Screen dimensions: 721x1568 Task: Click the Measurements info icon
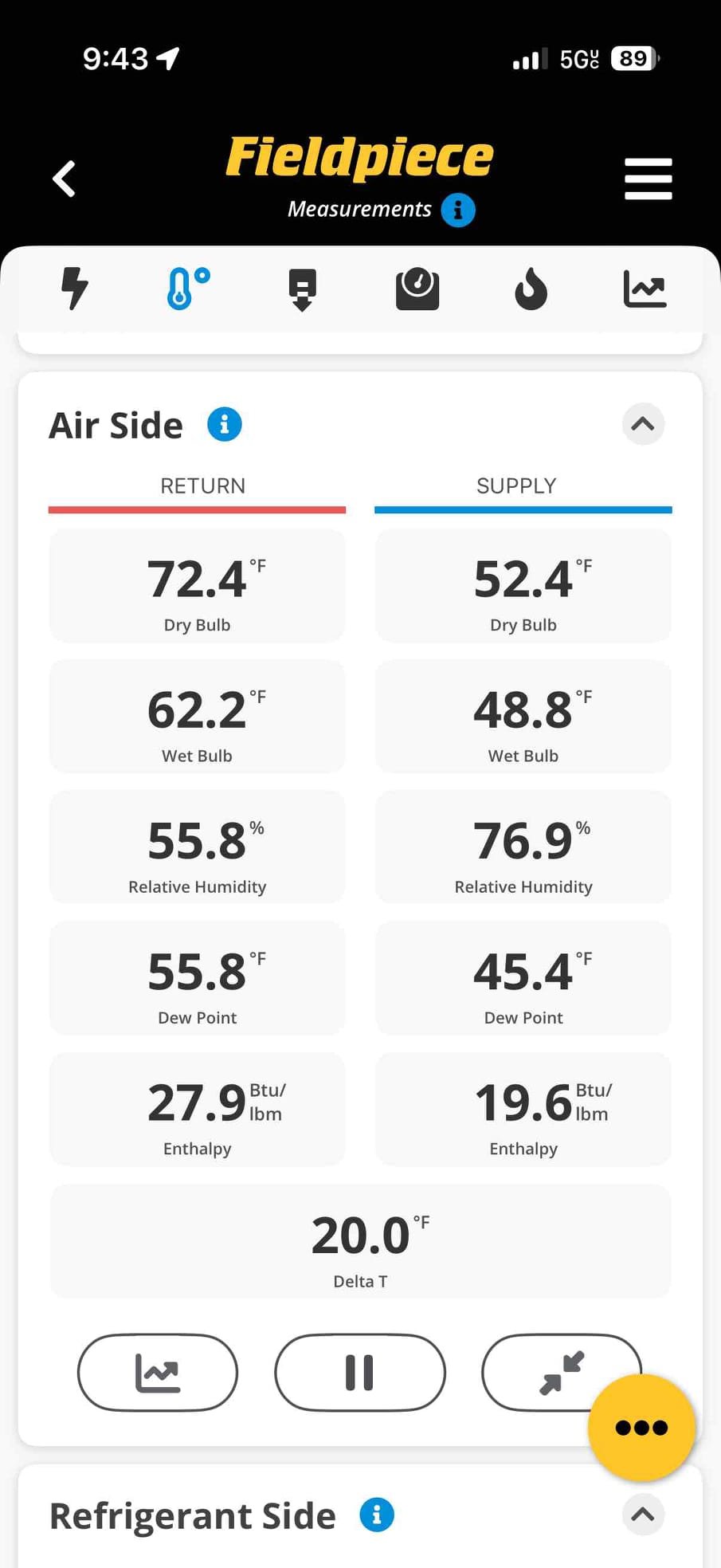(458, 210)
